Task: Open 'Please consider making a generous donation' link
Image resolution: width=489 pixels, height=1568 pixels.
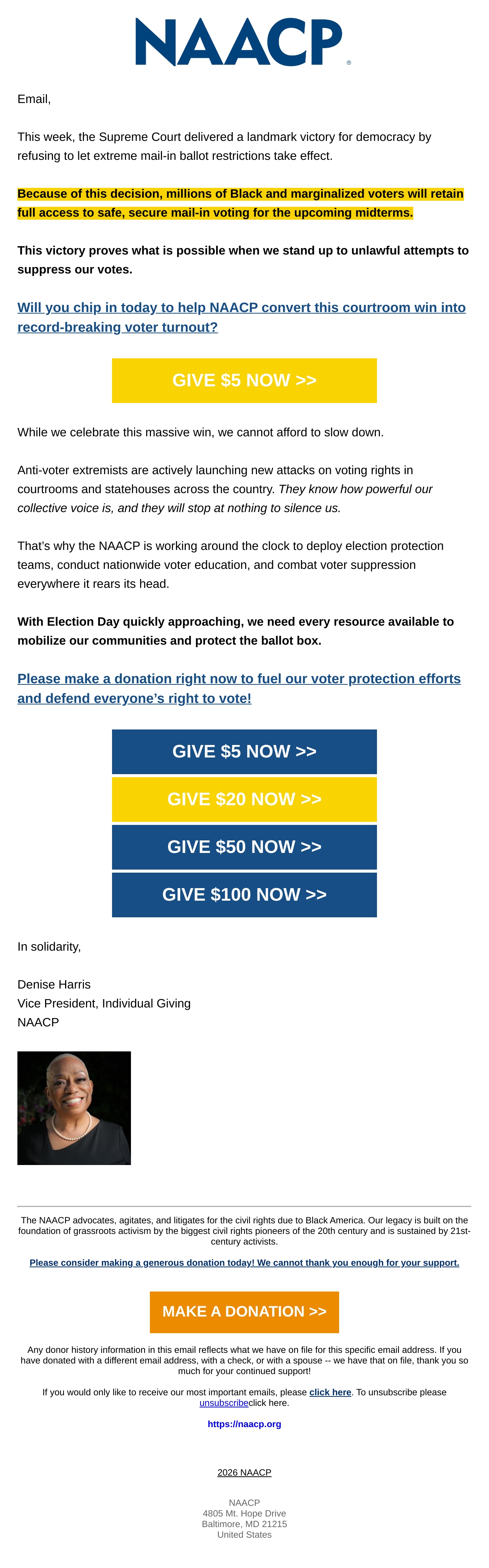Action: click(244, 1263)
